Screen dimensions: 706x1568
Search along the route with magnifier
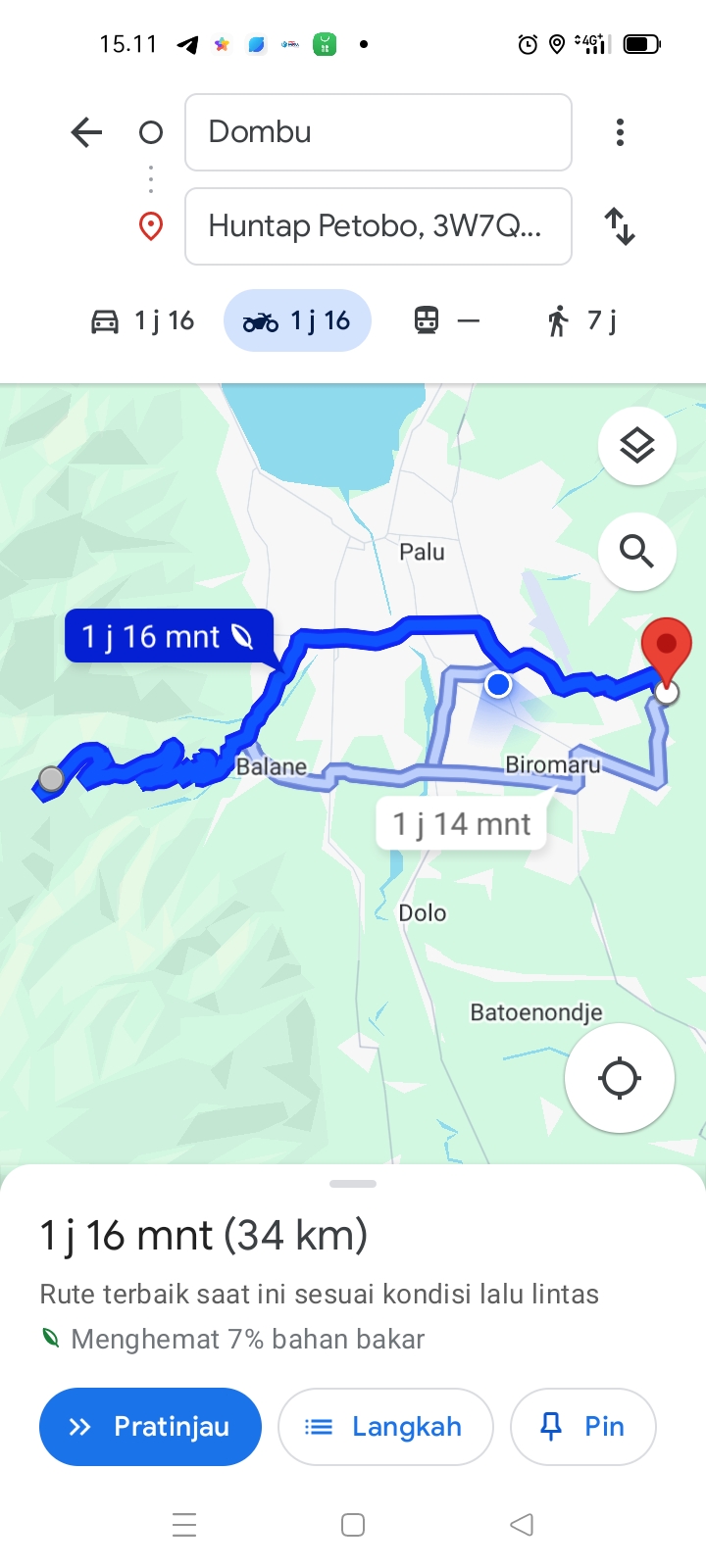(637, 552)
